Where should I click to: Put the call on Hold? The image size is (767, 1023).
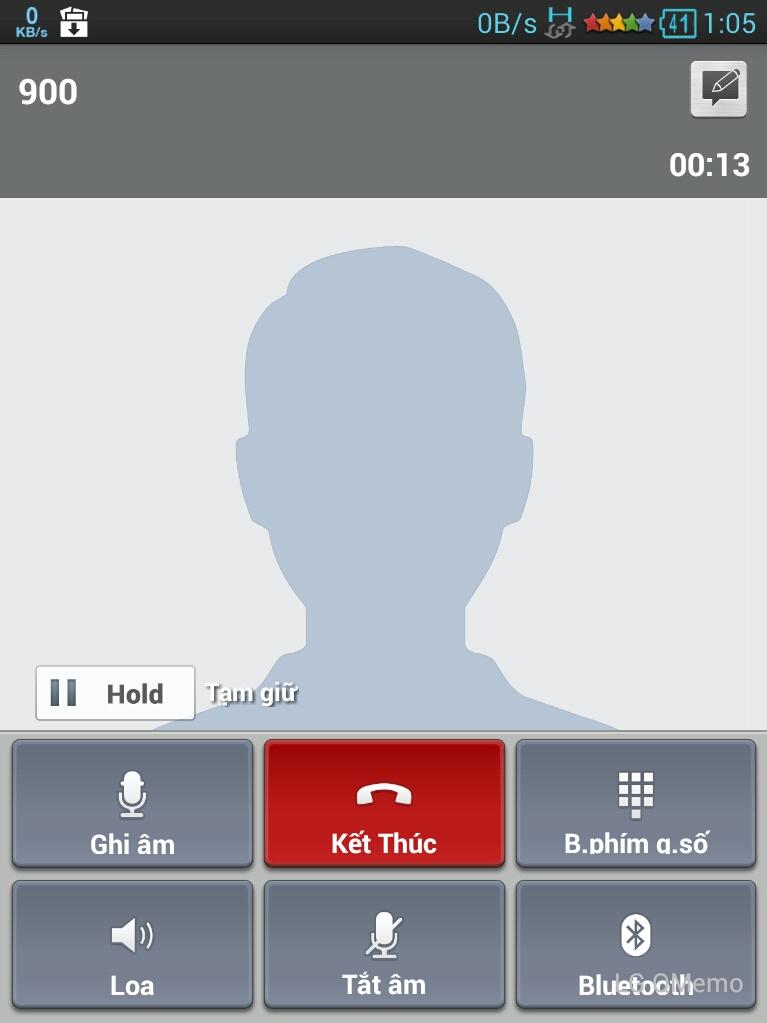point(115,693)
